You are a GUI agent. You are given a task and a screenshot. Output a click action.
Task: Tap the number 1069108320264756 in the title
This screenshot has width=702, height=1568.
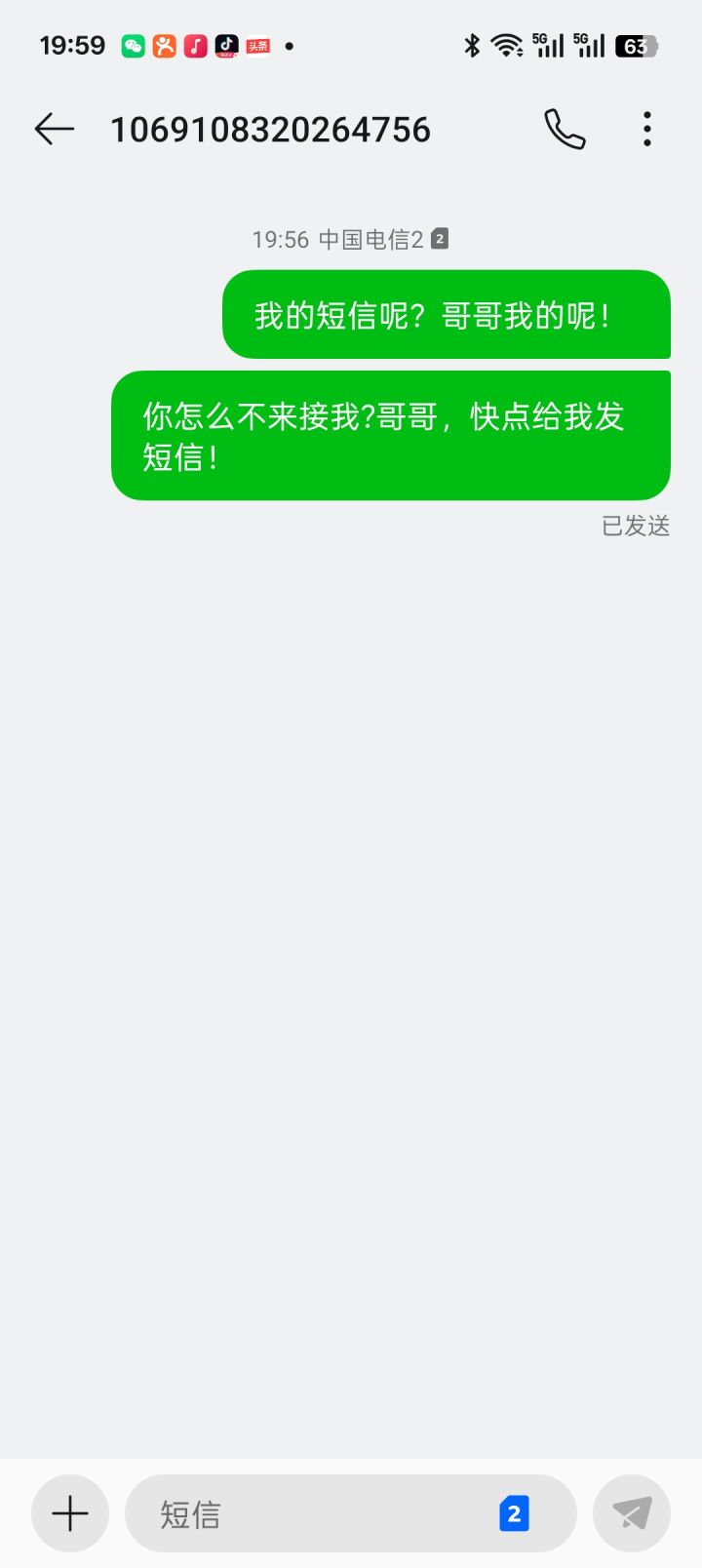[x=270, y=128]
